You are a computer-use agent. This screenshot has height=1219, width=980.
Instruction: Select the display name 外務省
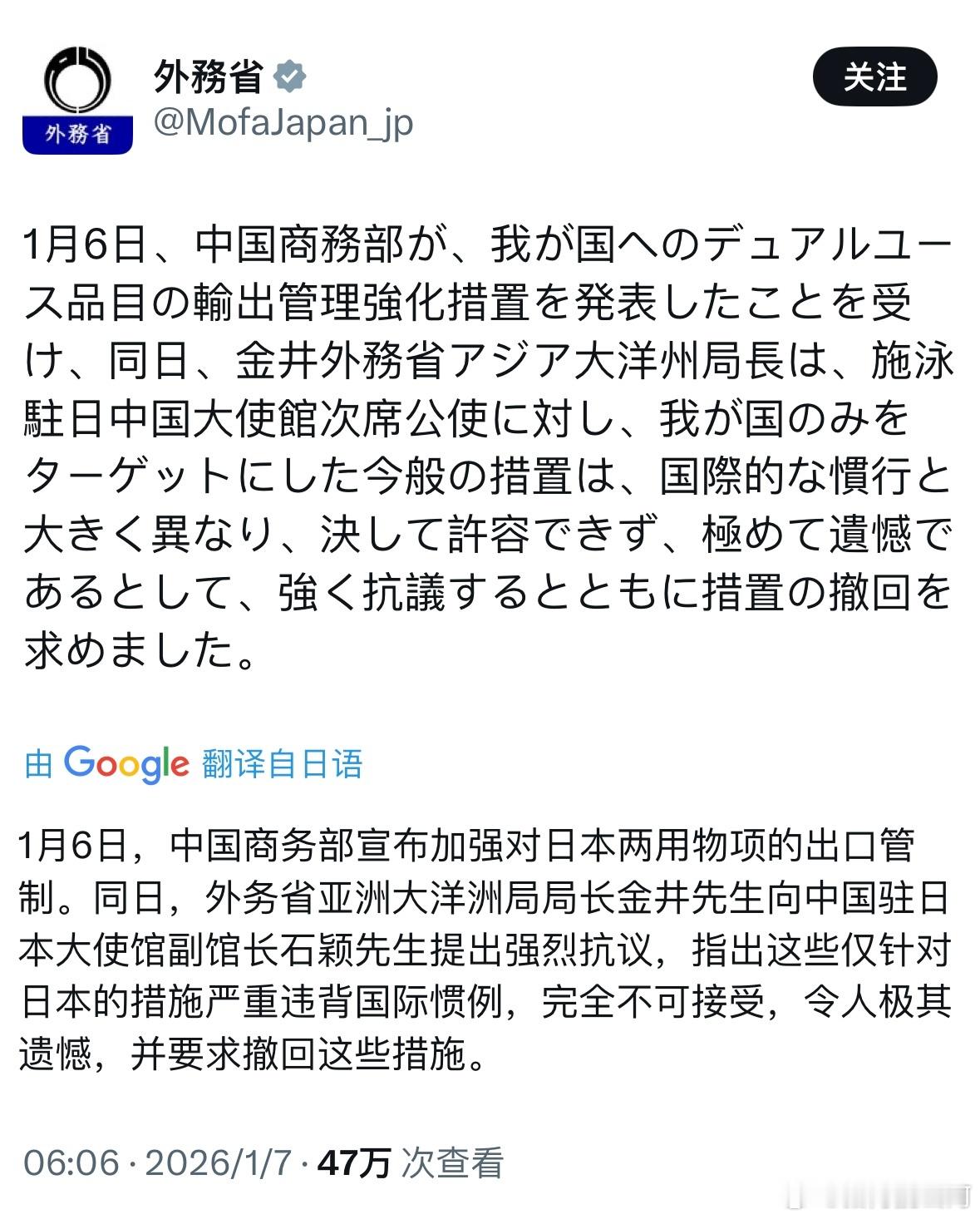pyautogui.click(x=206, y=75)
